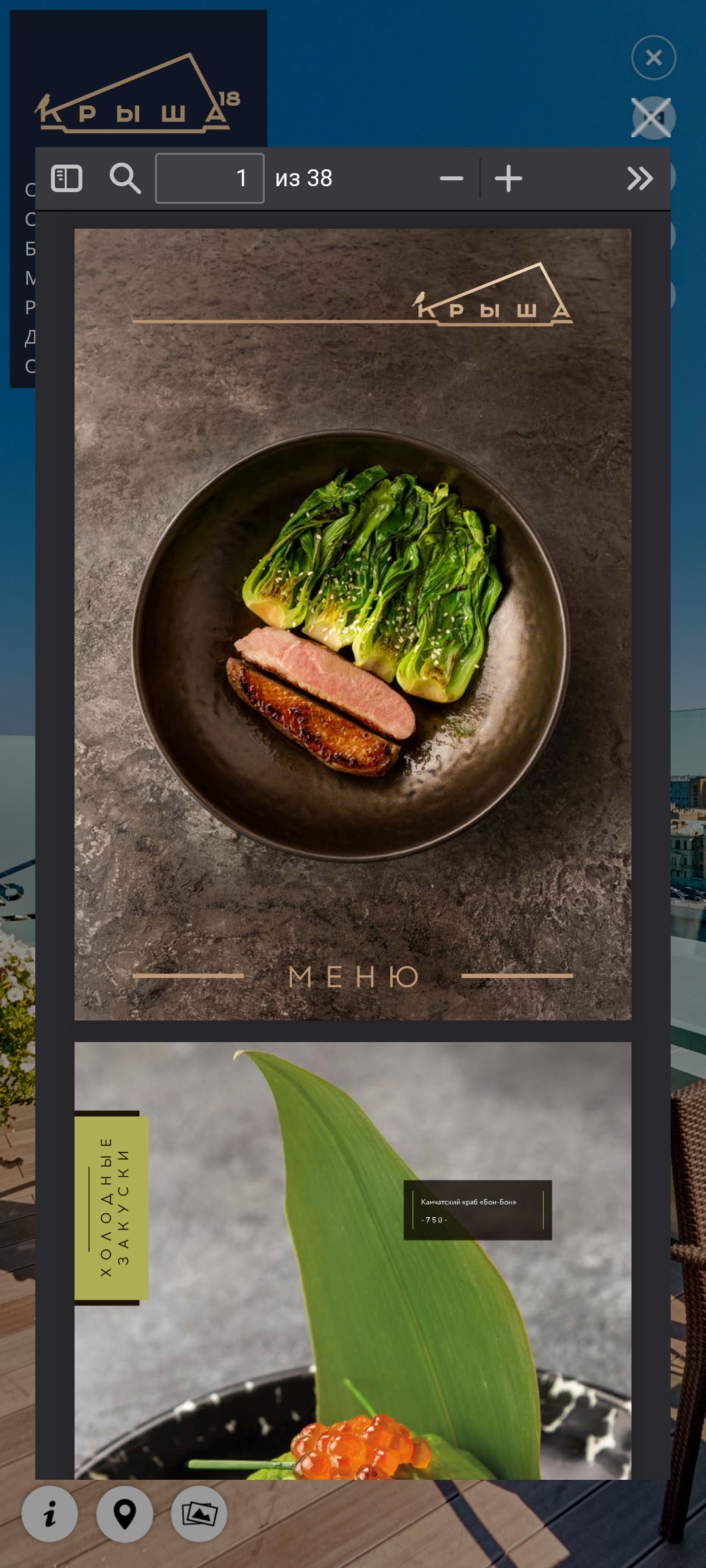Search within the menu document
This screenshot has width=706, height=1568.
(125, 178)
